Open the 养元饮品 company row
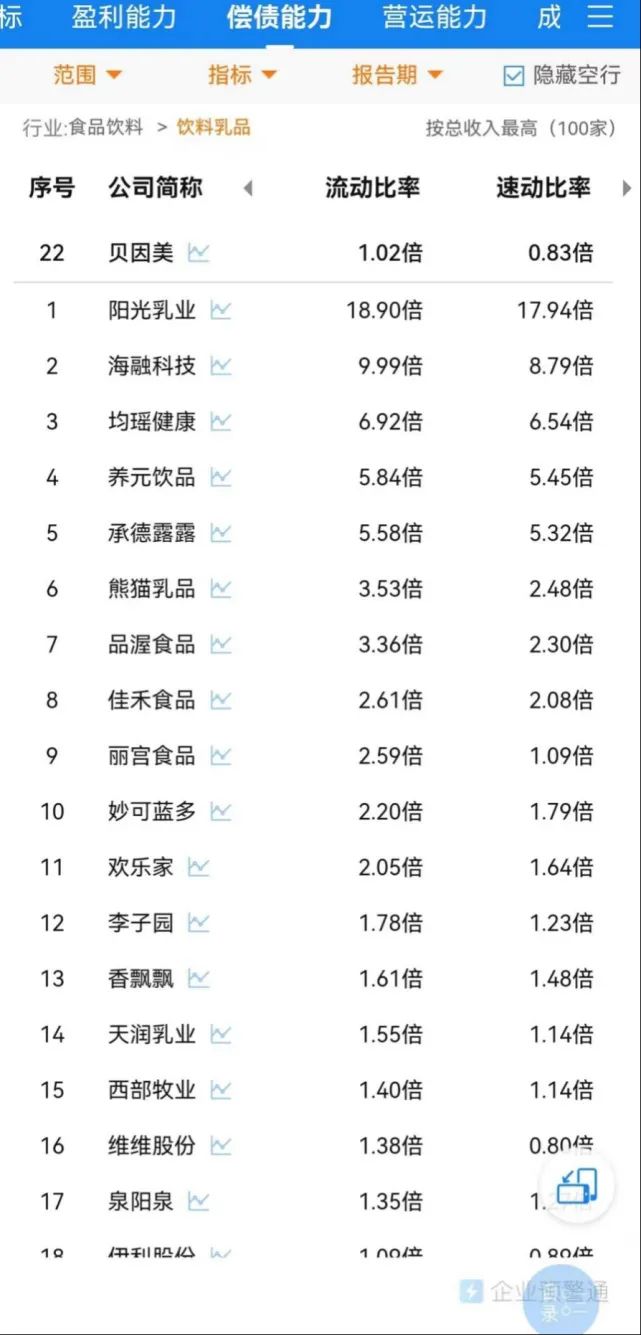The width and height of the screenshot is (641, 1335). [152, 477]
